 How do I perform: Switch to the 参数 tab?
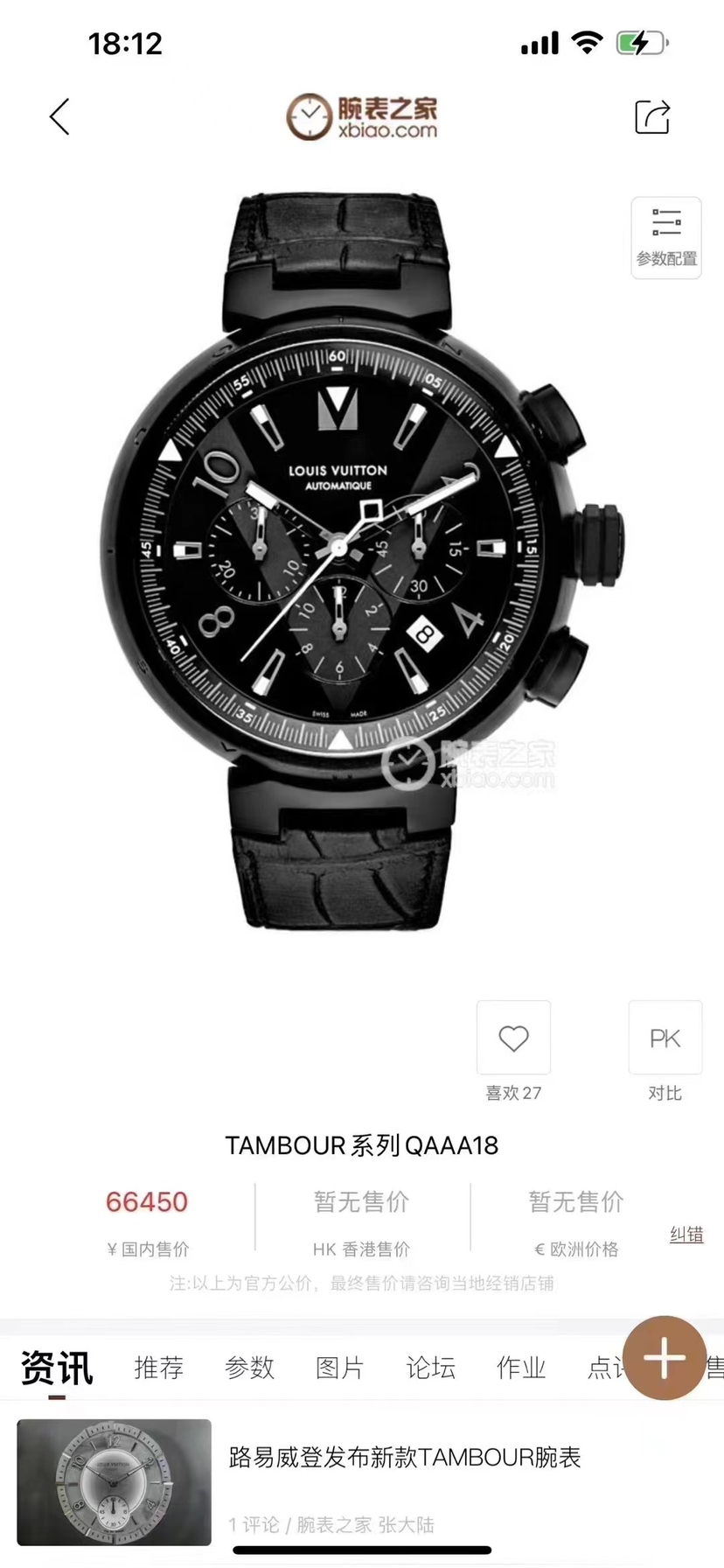pyautogui.click(x=249, y=1368)
